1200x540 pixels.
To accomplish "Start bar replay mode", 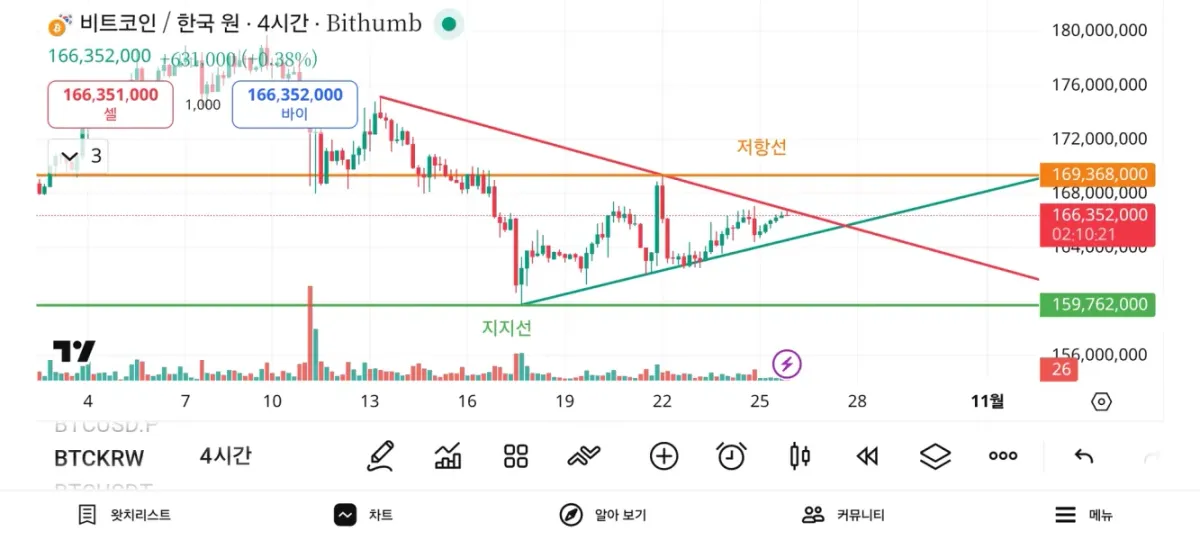I will point(867,456).
